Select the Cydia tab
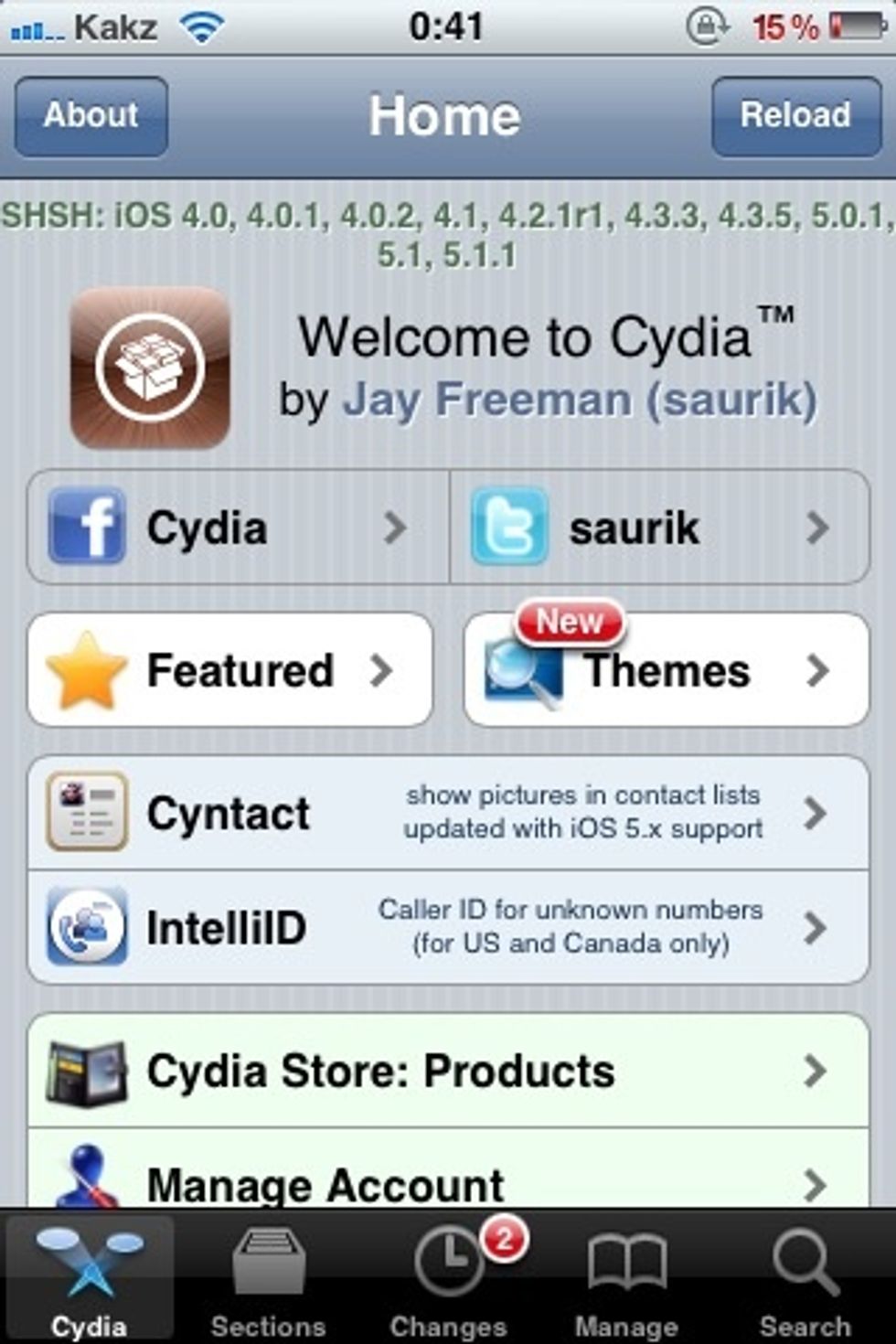896x1344 pixels. pos(89,1280)
